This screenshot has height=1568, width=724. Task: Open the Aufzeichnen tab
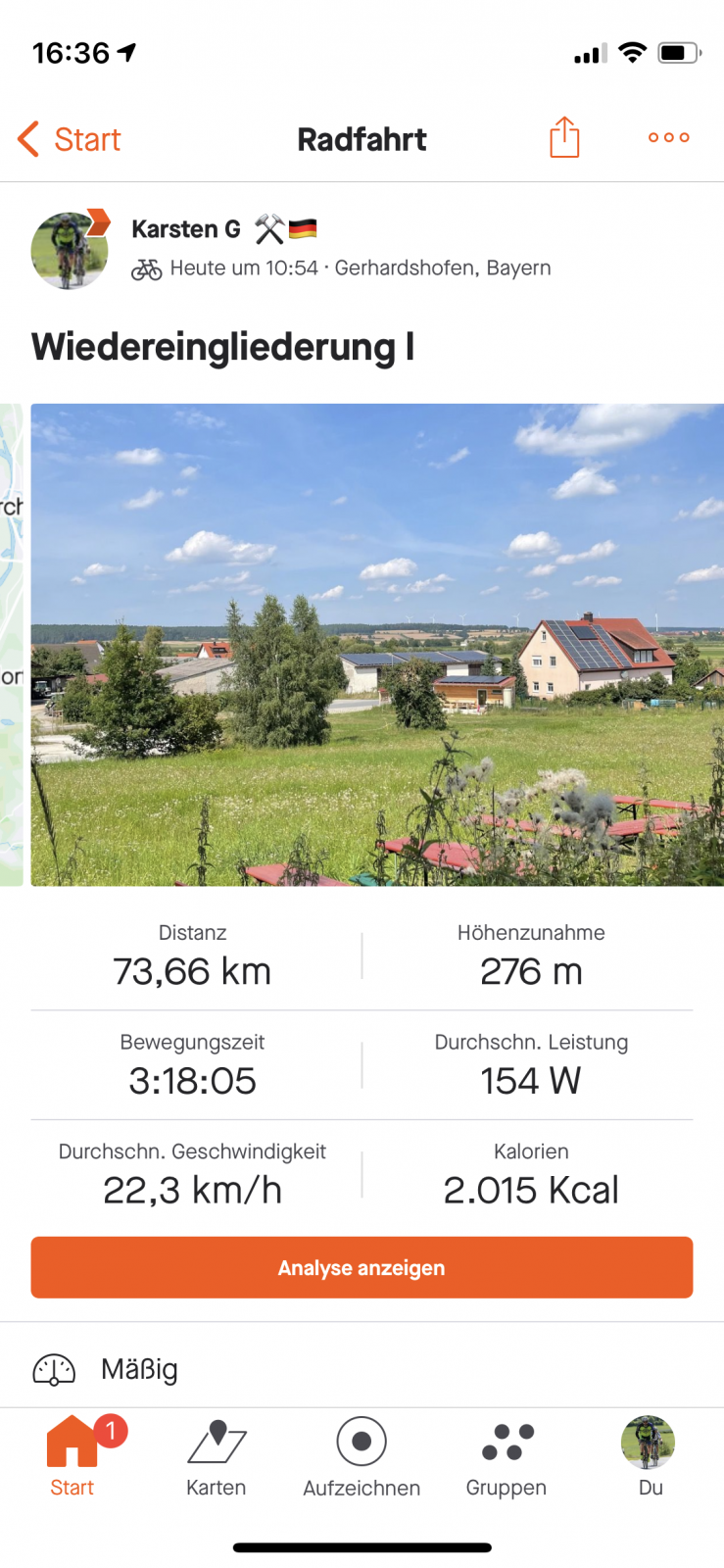(362, 1456)
